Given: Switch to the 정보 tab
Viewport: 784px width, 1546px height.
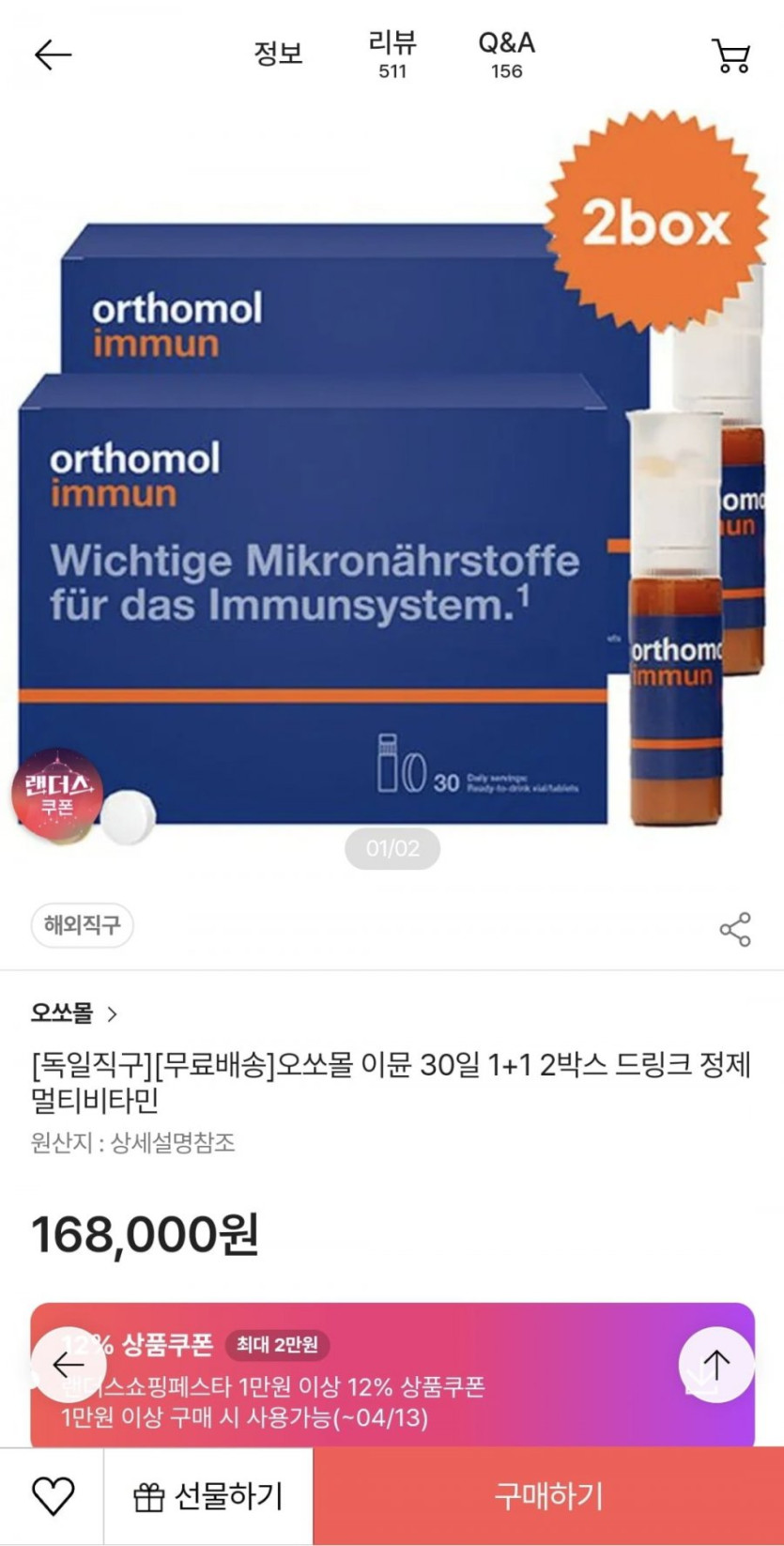Looking at the screenshot, I should [278, 54].
